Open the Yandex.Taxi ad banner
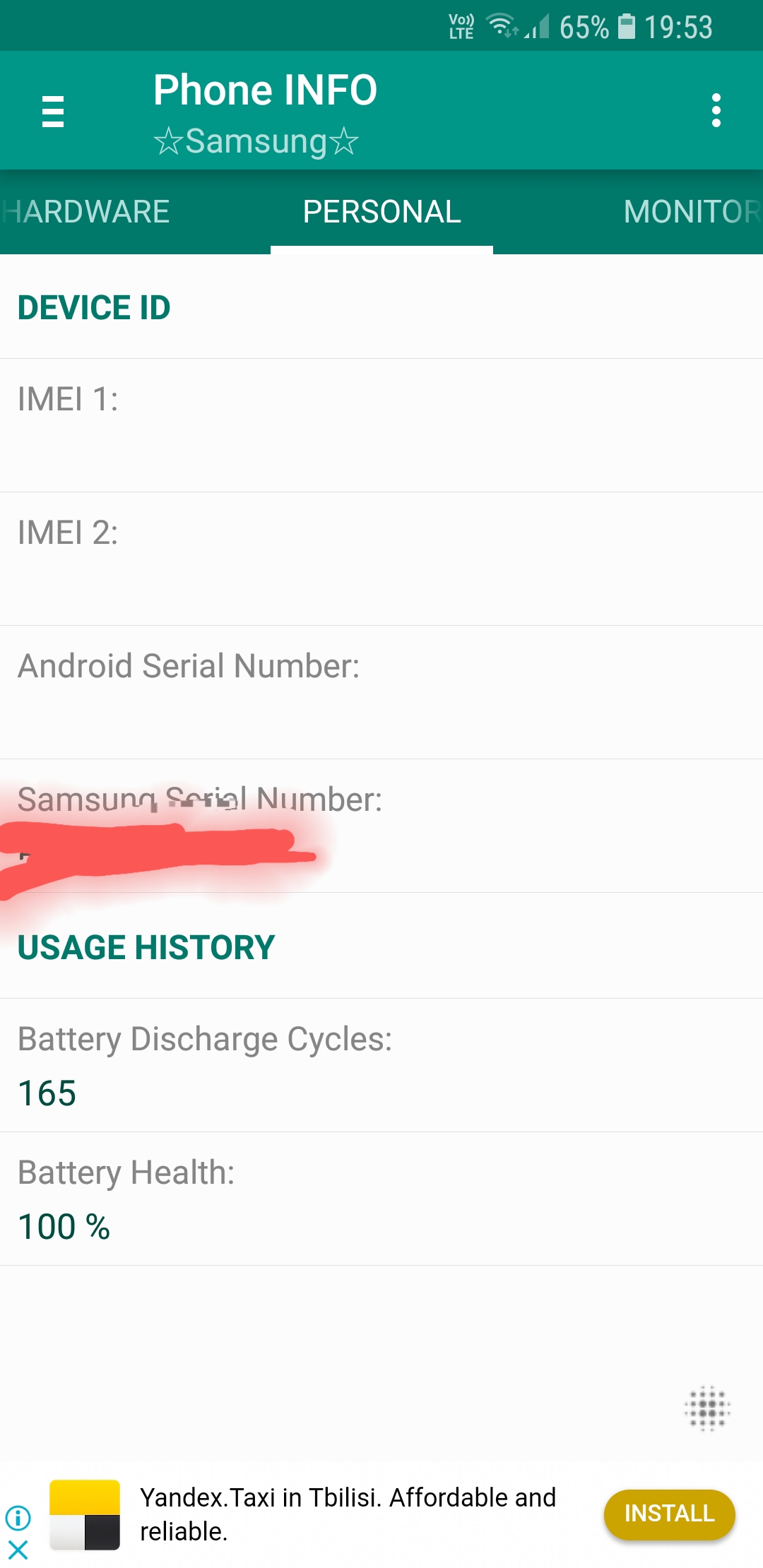 348,1514
